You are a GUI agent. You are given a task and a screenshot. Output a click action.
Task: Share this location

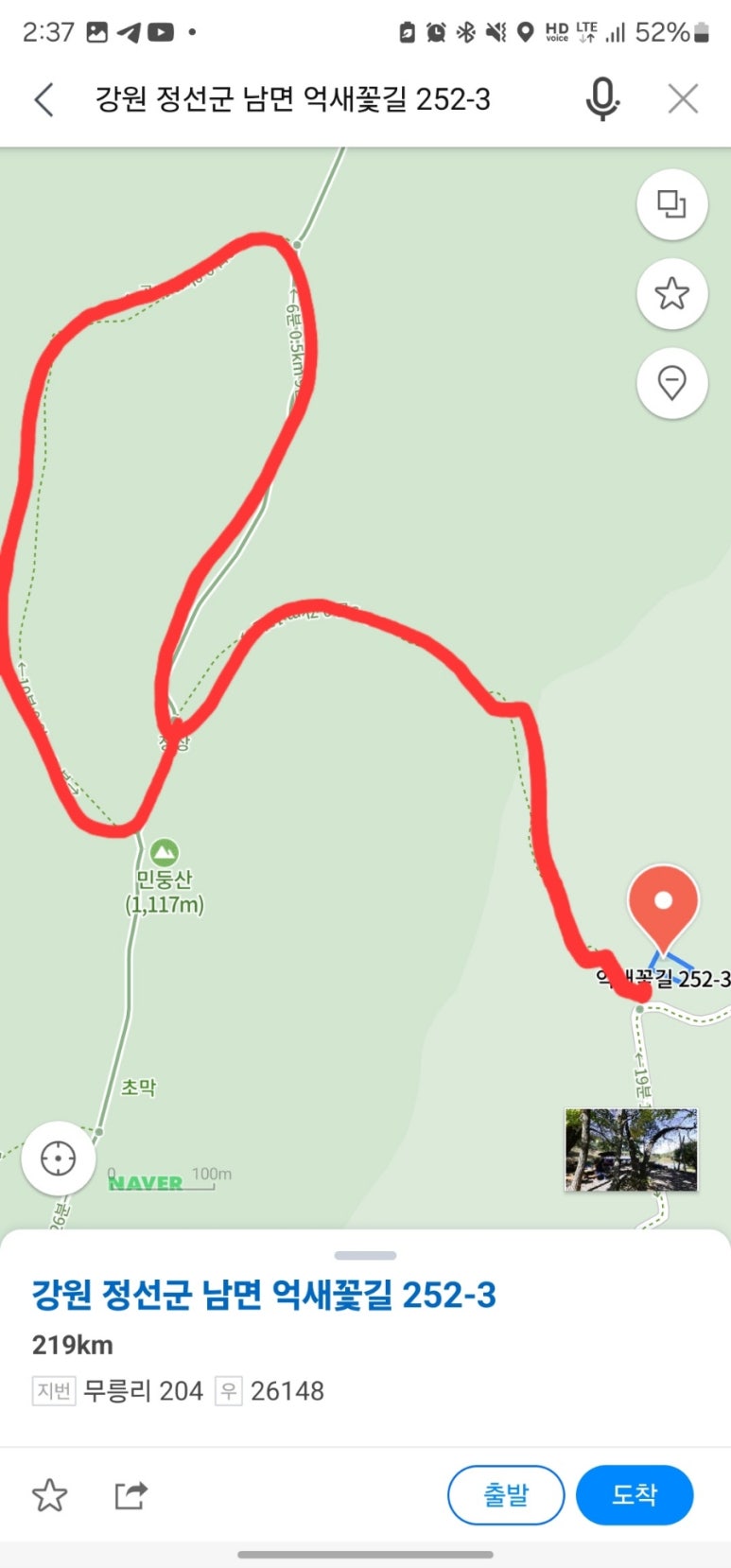point(131,1495)
